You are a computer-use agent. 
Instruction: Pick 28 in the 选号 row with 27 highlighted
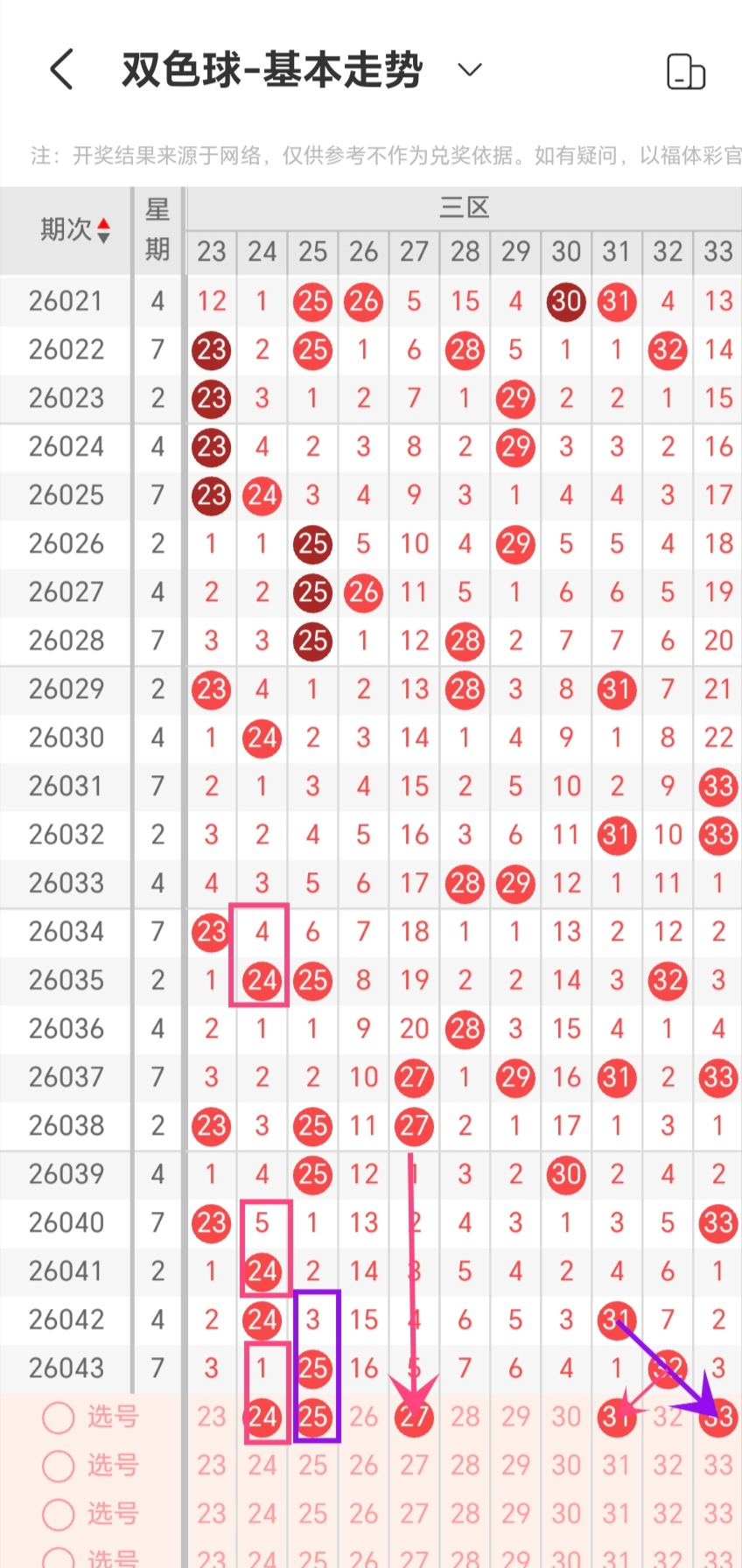[x=465, y=1417]
